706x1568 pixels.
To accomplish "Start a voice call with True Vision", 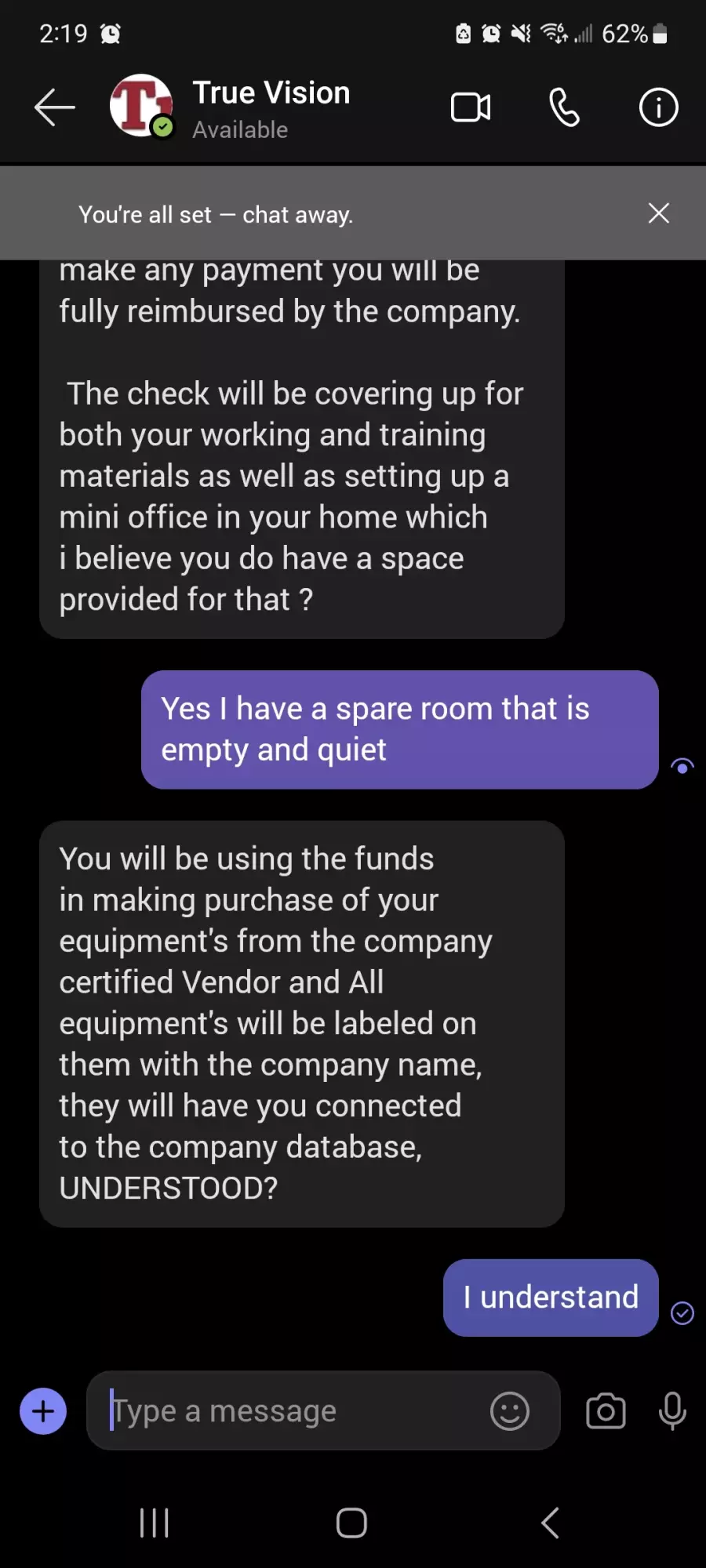I will 565,107.
